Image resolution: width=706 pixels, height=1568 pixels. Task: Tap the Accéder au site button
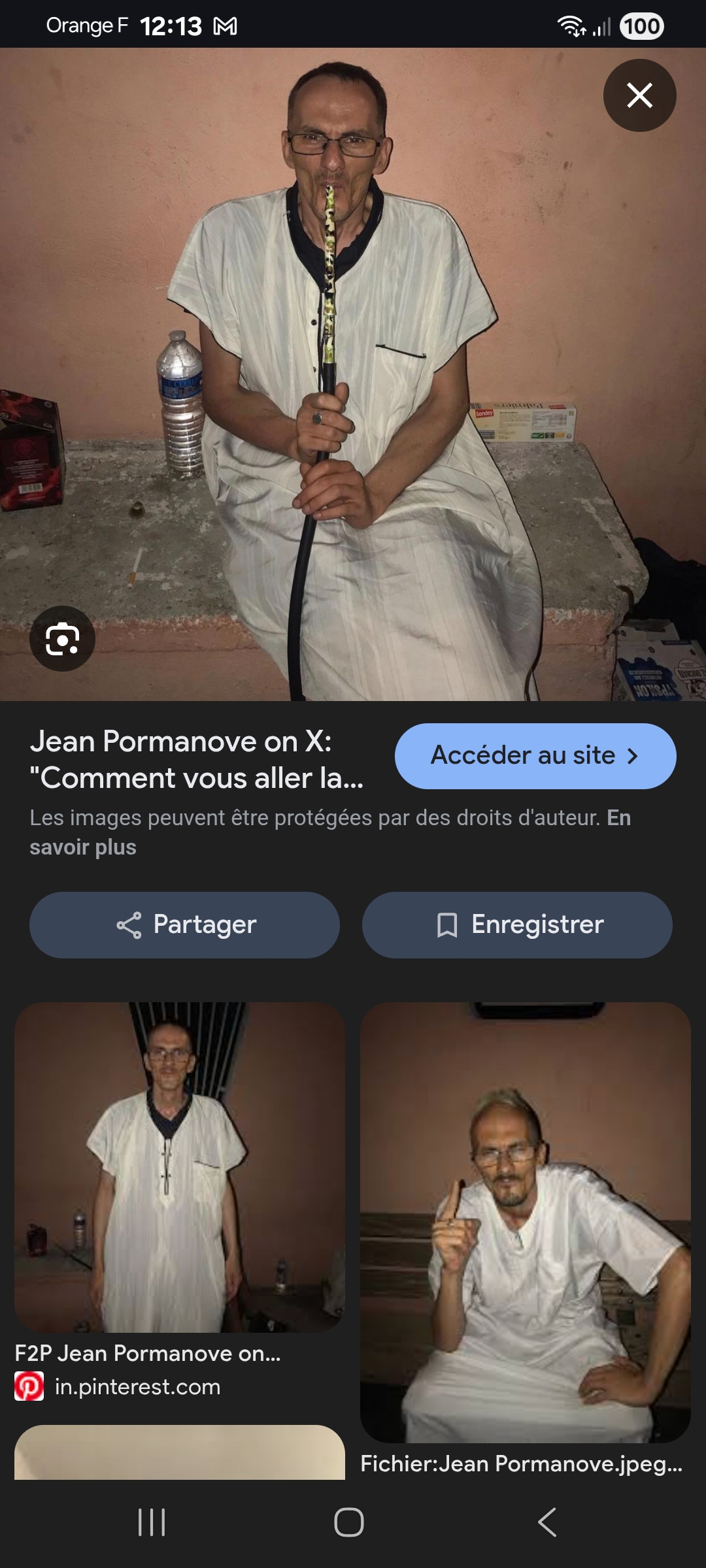click(535, 756)
